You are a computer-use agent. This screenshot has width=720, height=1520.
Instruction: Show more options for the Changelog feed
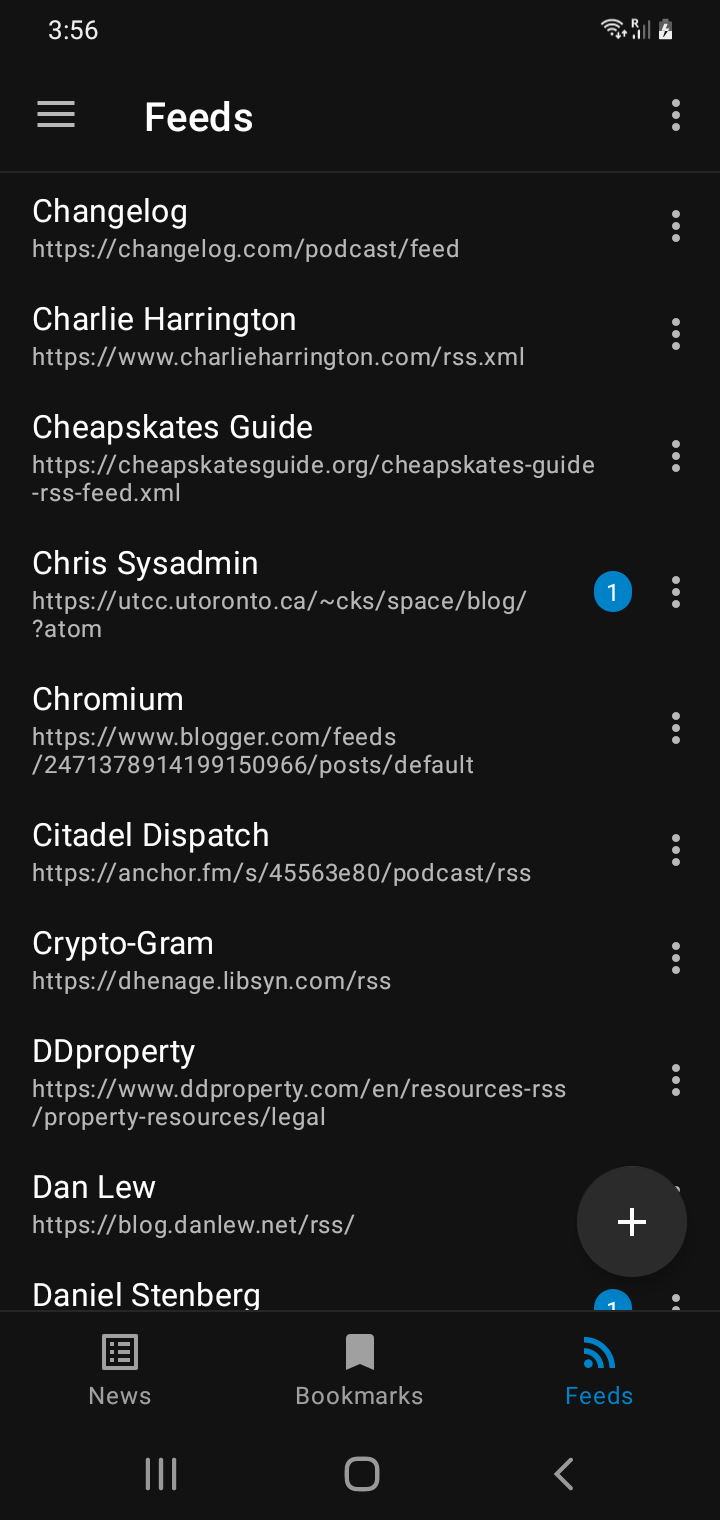pos(676,227)
